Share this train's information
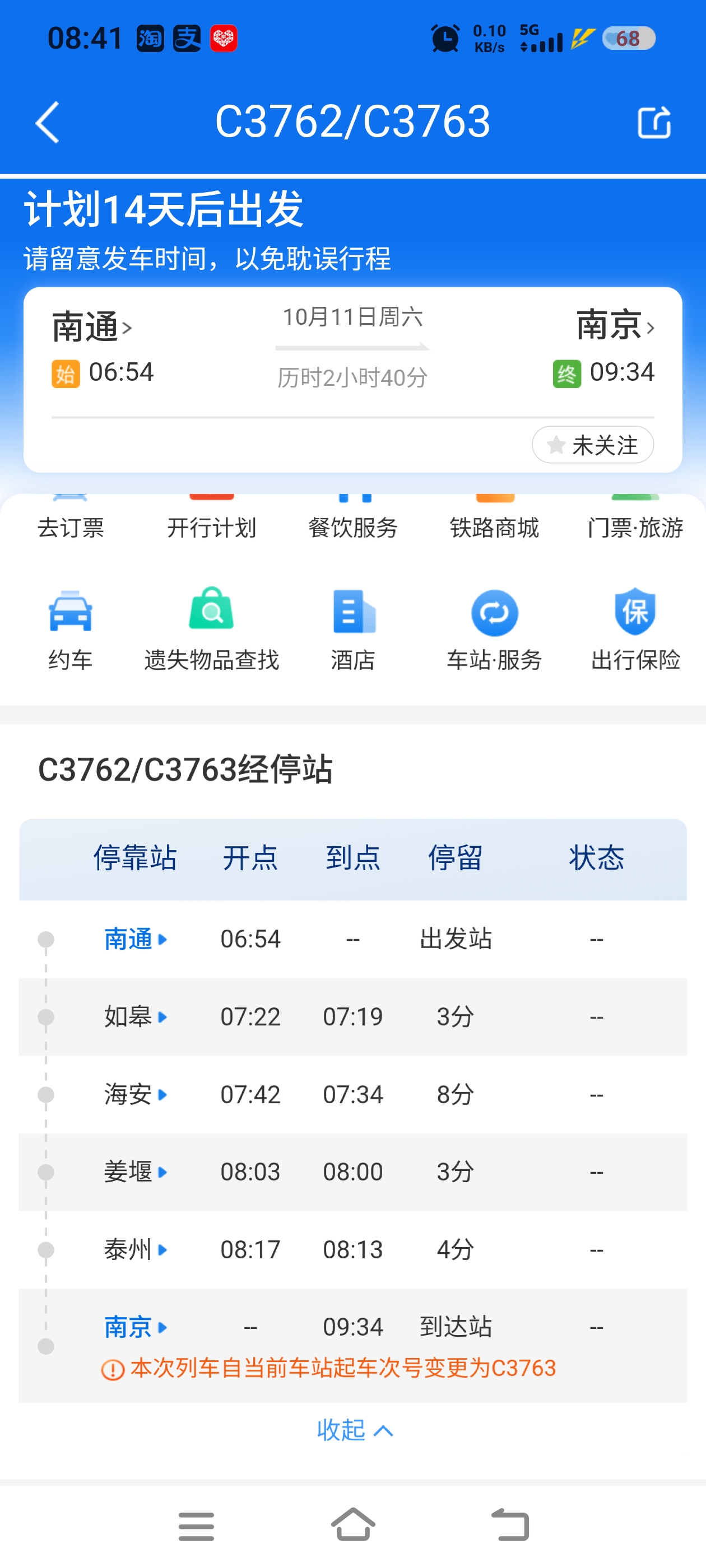The width and height of the screenshot is (706, 1568). (x=654, y=122)
